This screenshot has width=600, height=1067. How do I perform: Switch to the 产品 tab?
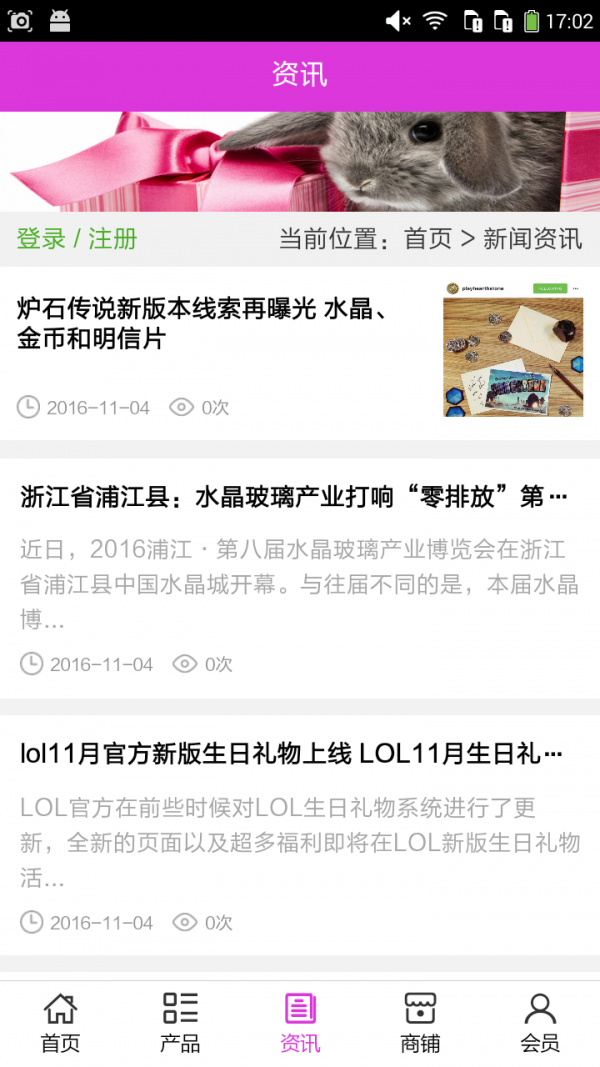180,1022
